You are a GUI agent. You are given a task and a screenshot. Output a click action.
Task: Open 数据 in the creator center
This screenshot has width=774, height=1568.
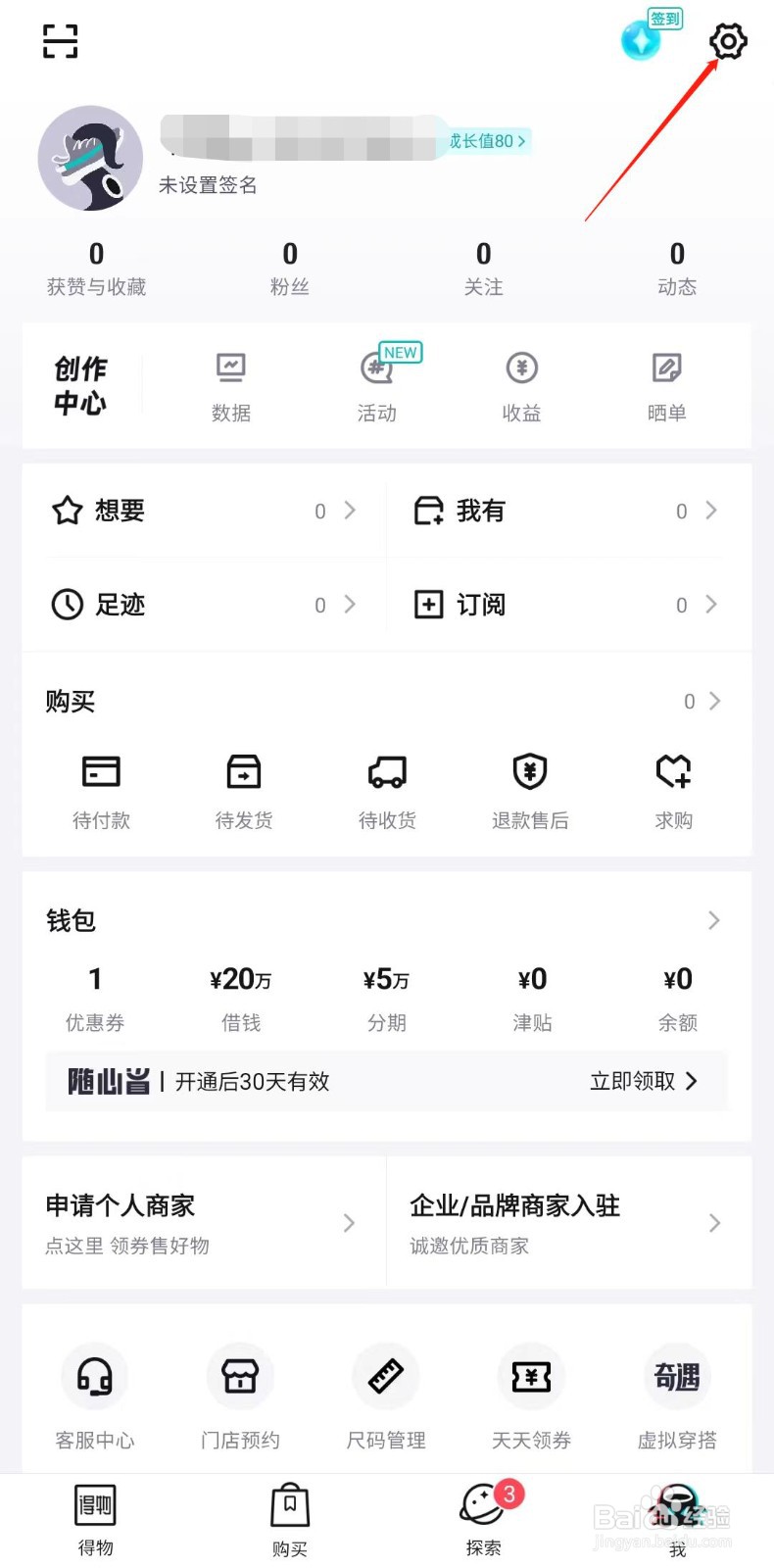click(x=231, y=387)
